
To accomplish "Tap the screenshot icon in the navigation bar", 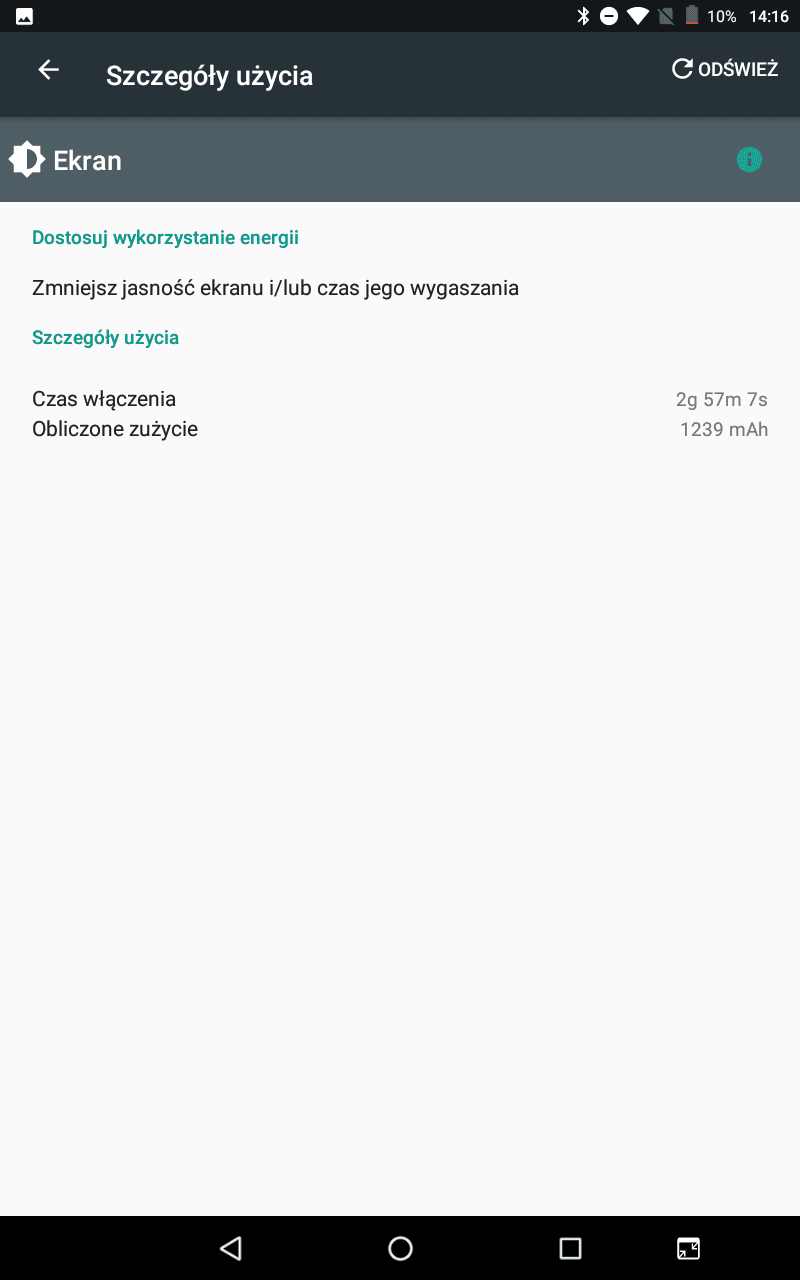I will coord(689,1248).
